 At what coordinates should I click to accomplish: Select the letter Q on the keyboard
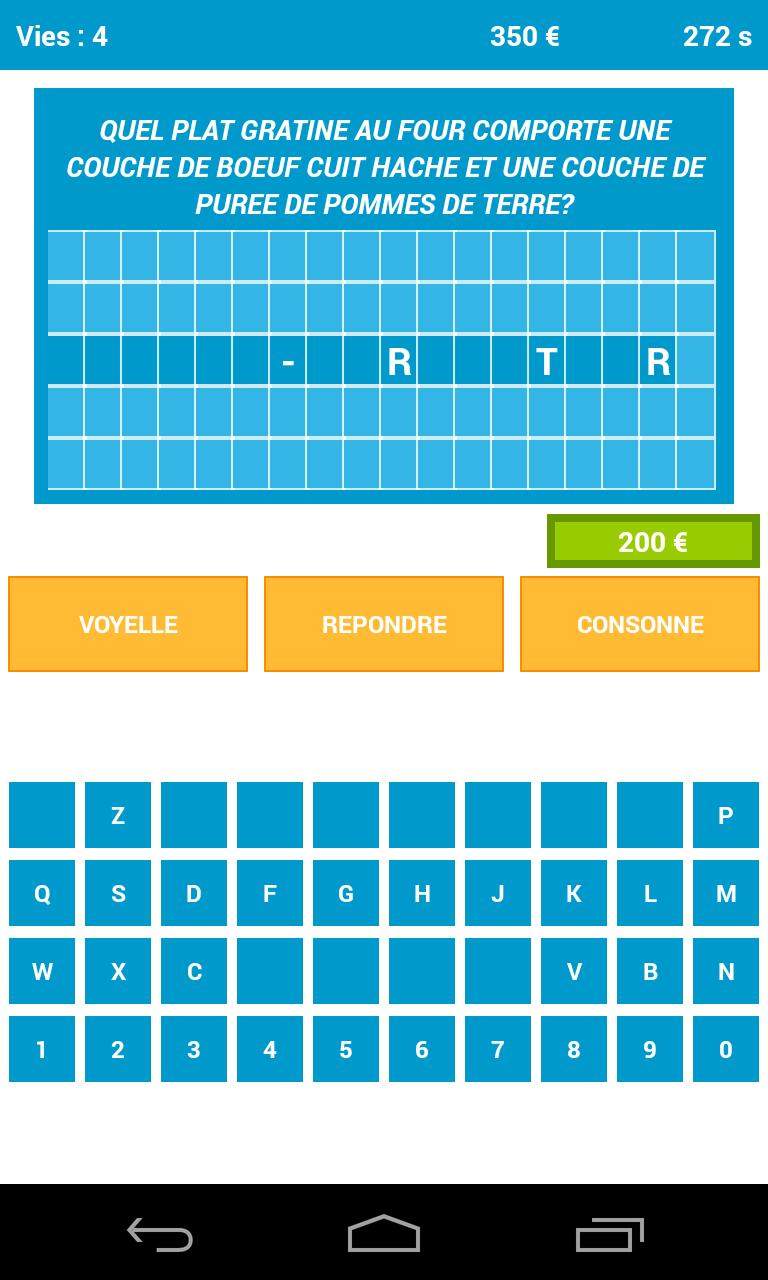(x=41, y=893)
